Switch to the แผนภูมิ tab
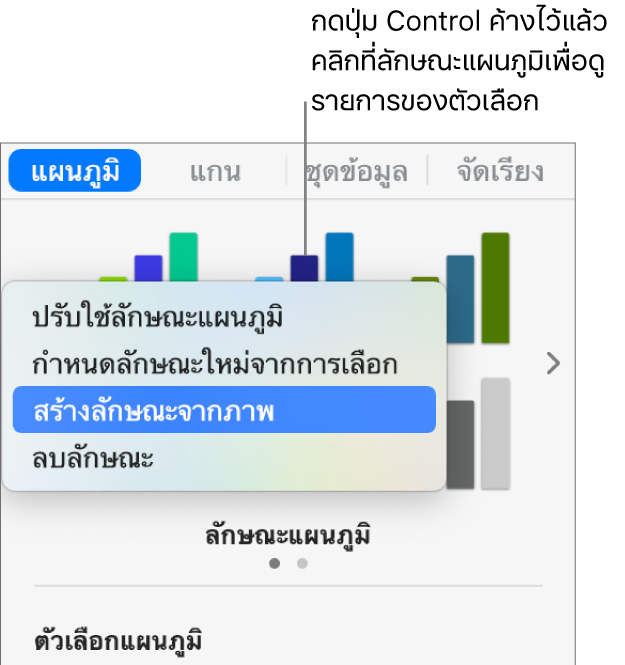This screenshot has height=665, width=625. click(x=75, y=171)
